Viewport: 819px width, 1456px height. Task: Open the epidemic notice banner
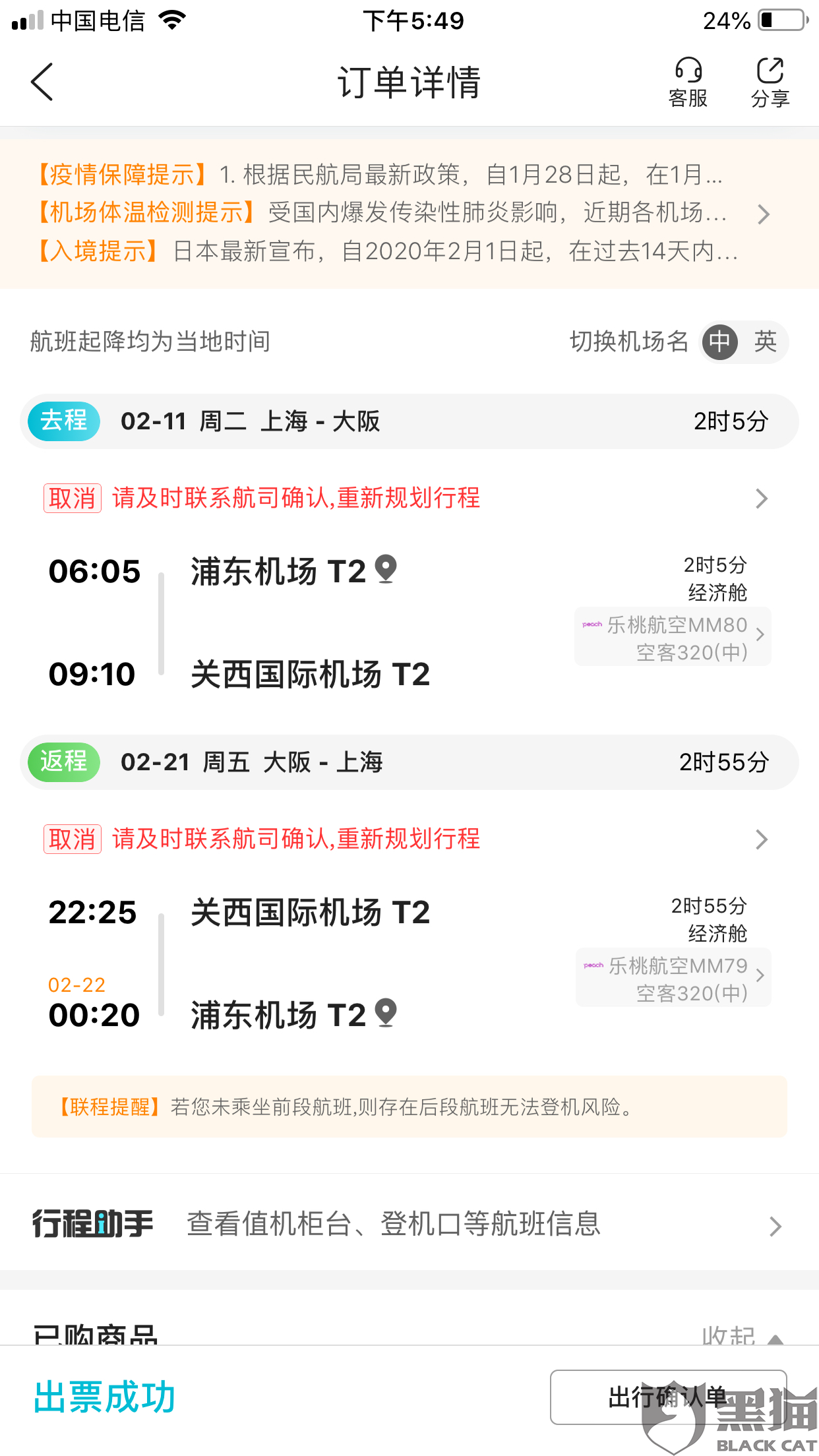click(409, 213)
